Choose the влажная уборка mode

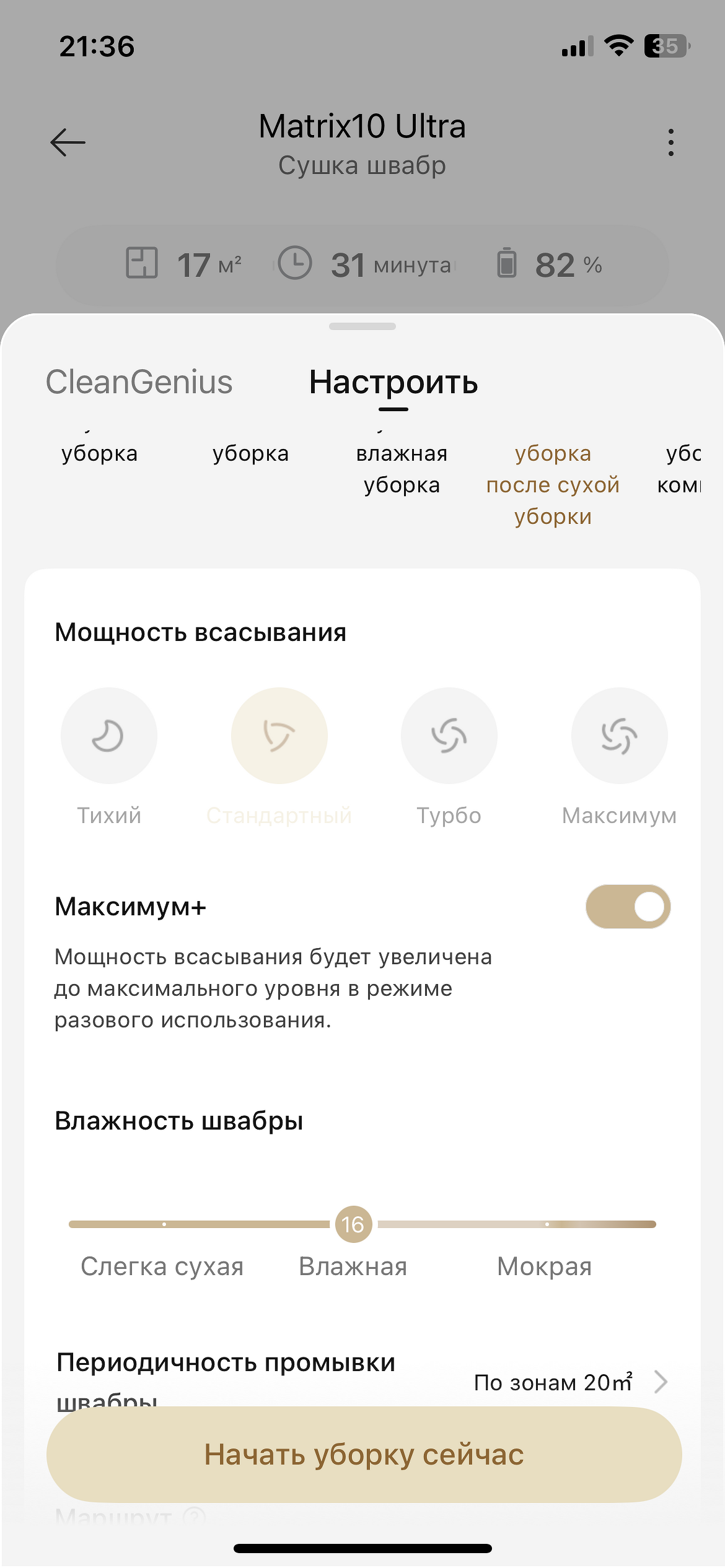[x=402, y=469]
